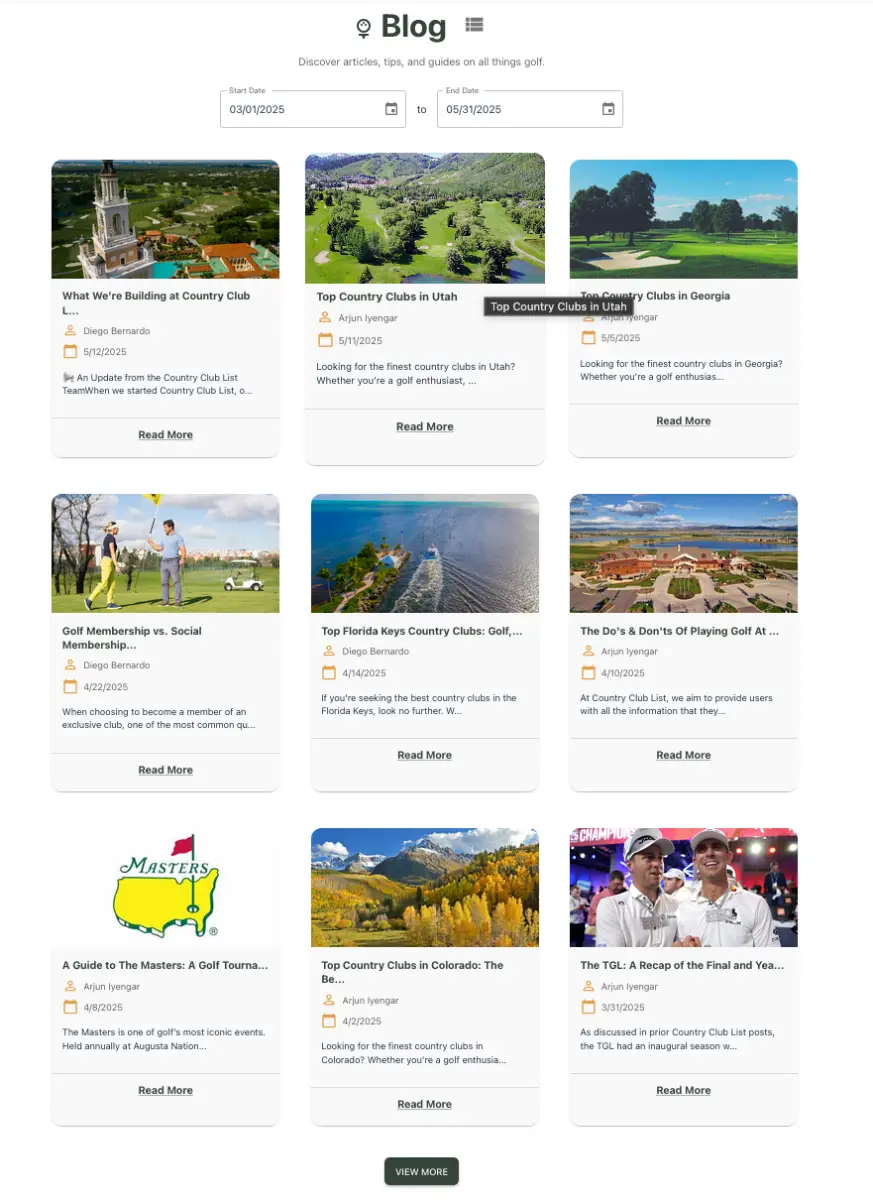873x1200 pixels.
Task: Click the Top Country Clubs in Utah tooltip label
Action: click(x=557, y=306)
